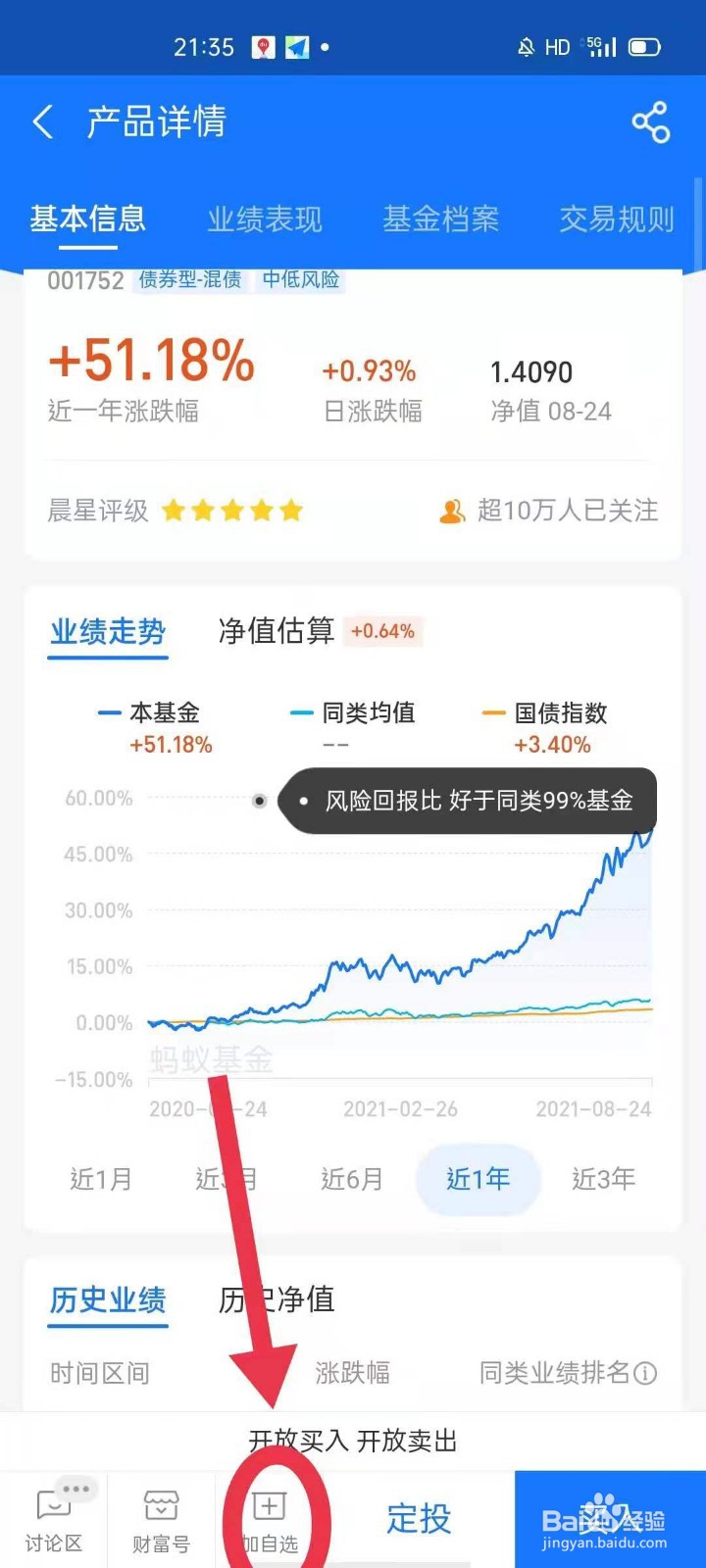Expand the 中低风险 risk level tag
Viewport: 706px width, 1568px height.
[299, 281]
